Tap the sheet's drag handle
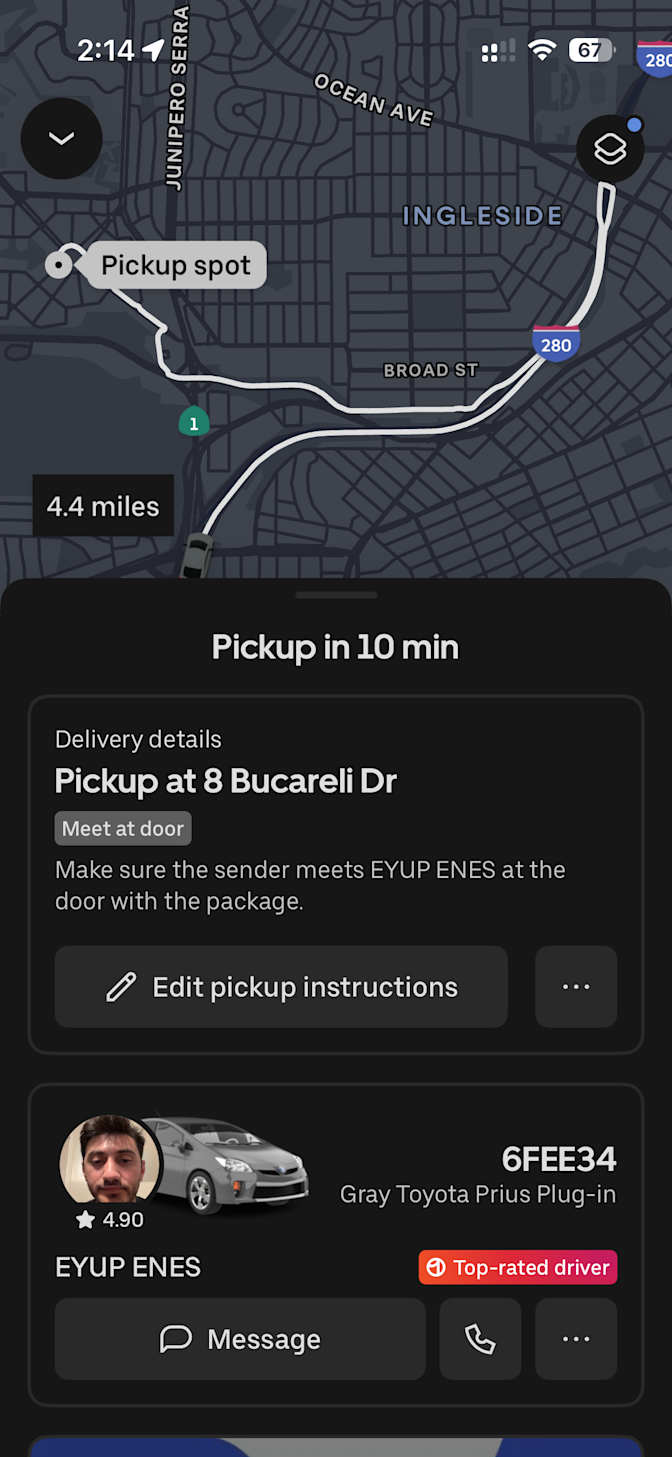The height and width of the screenshot is (1457, 672). click(336, 595)
